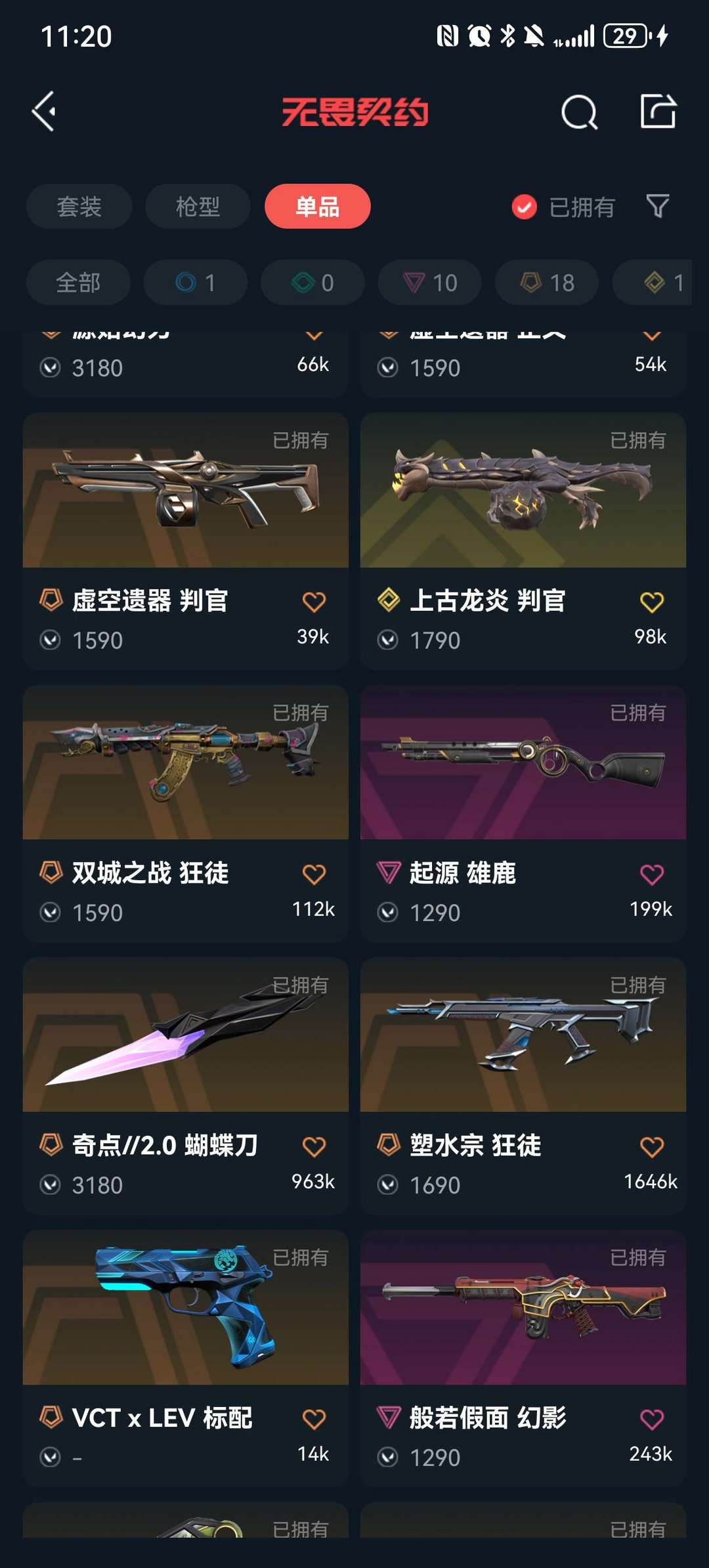The height and width of the screenshot is (1568, 709).
Task: Like the 上古龙炎 判官 skin
Action: 651,602
